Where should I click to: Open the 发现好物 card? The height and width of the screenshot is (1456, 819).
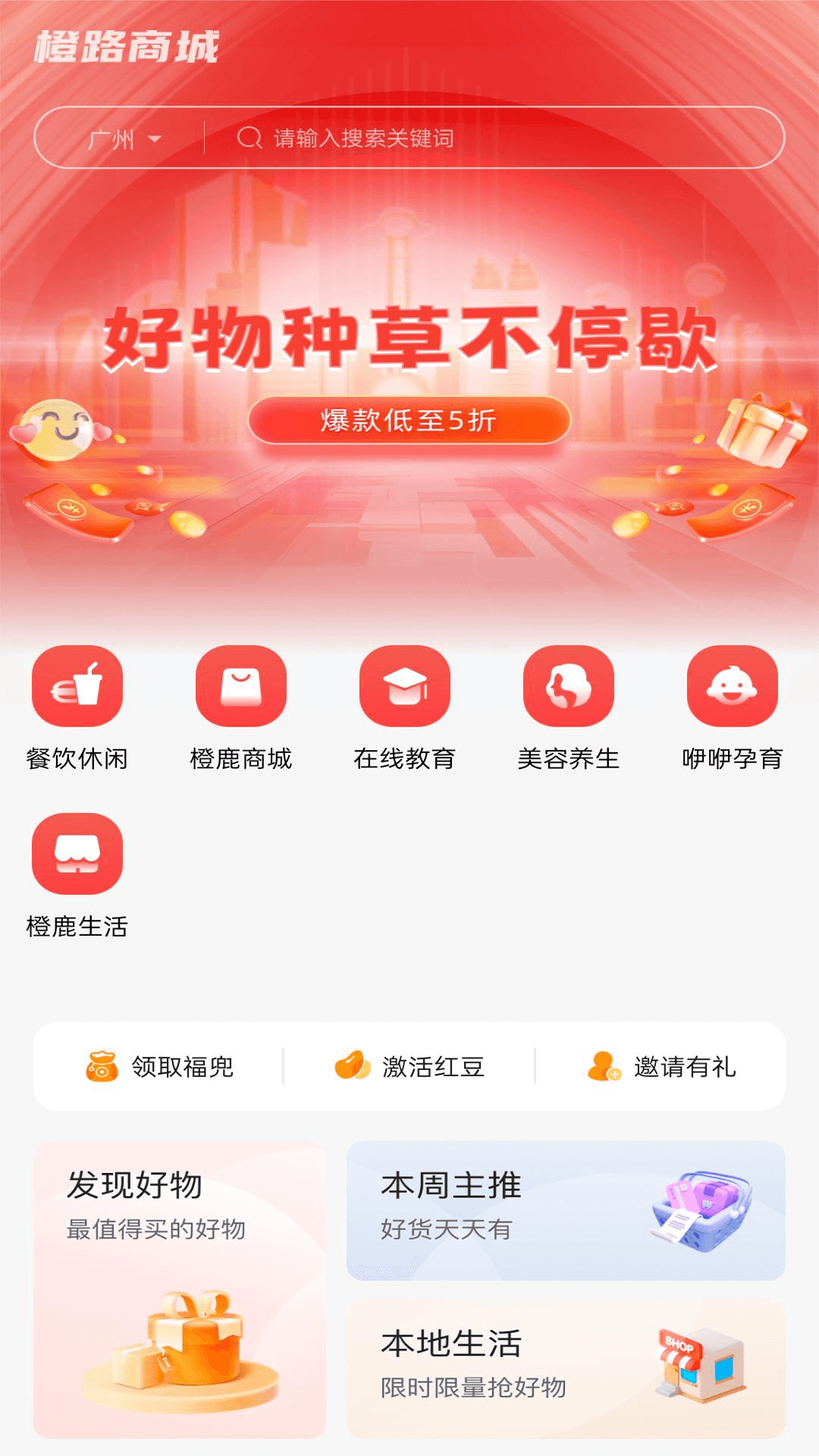pos(180,1289)
